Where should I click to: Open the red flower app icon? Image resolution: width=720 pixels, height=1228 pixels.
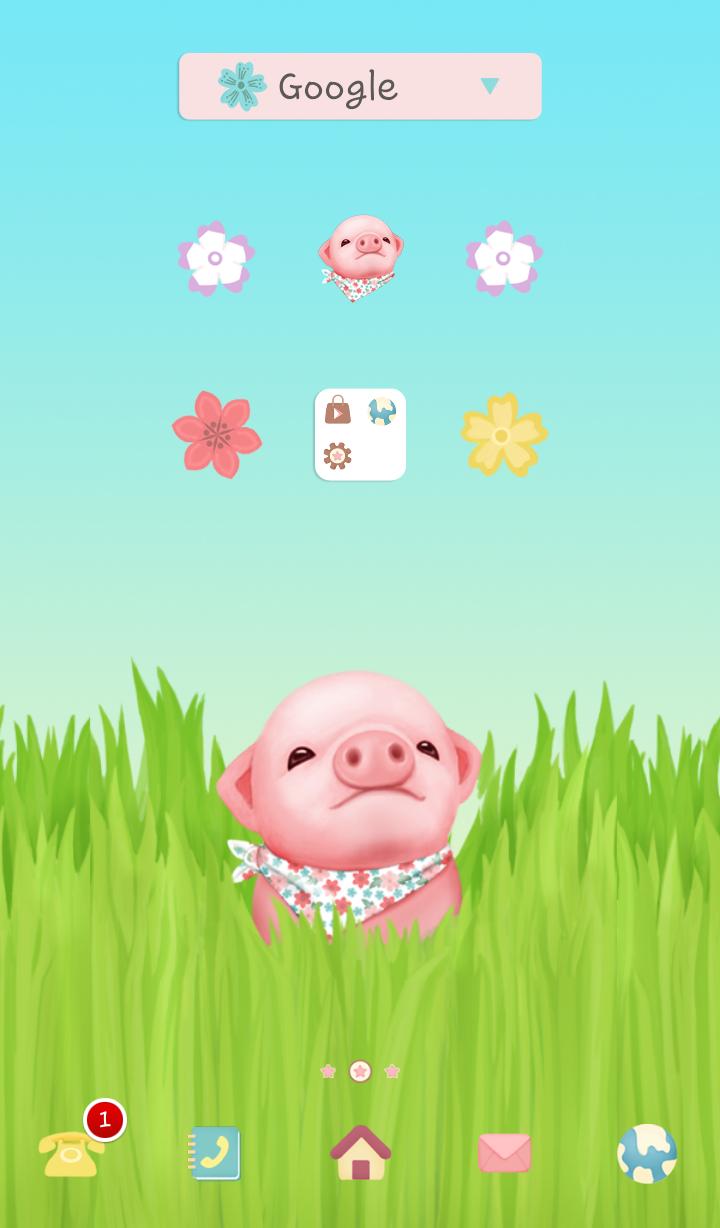click(216, 434)
